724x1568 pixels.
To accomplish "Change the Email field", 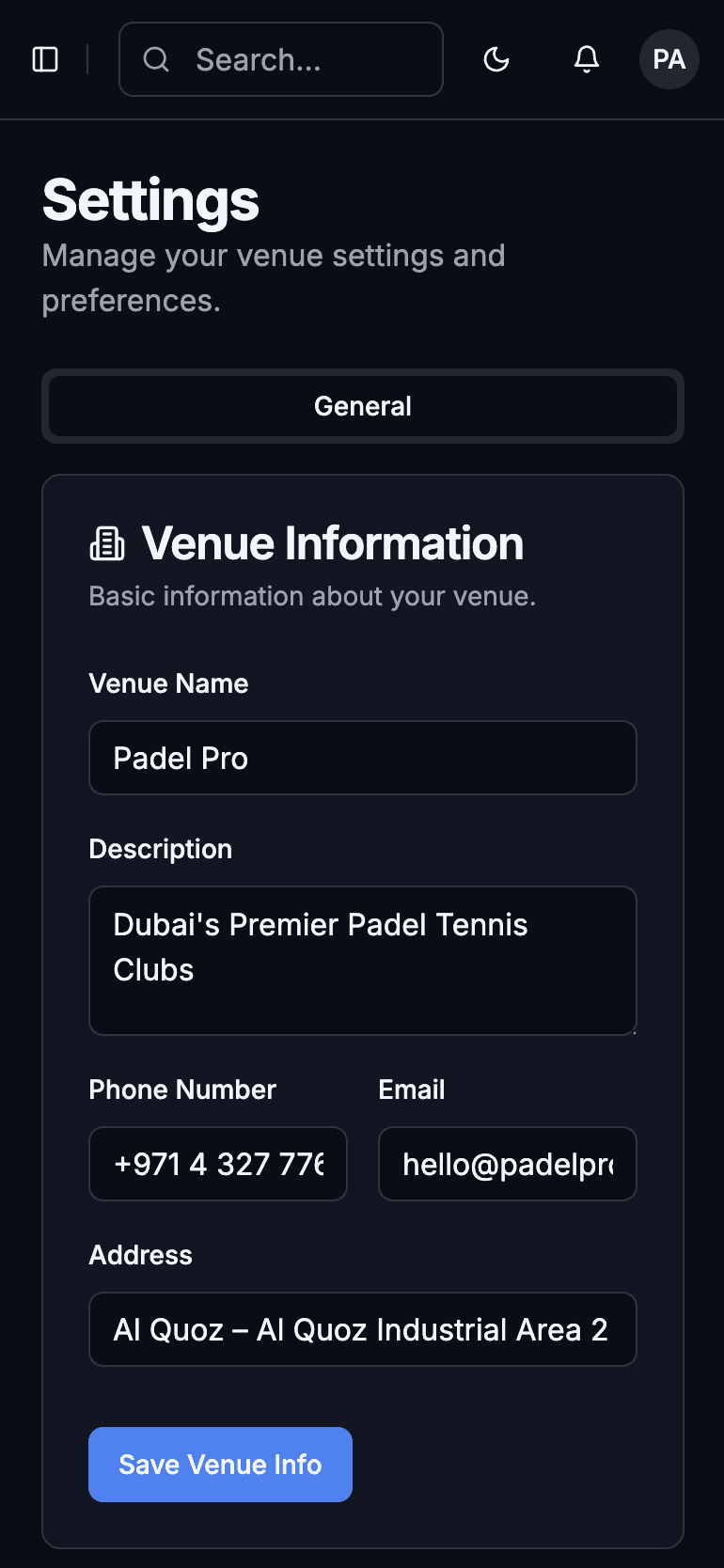I will coord(508,1164).
